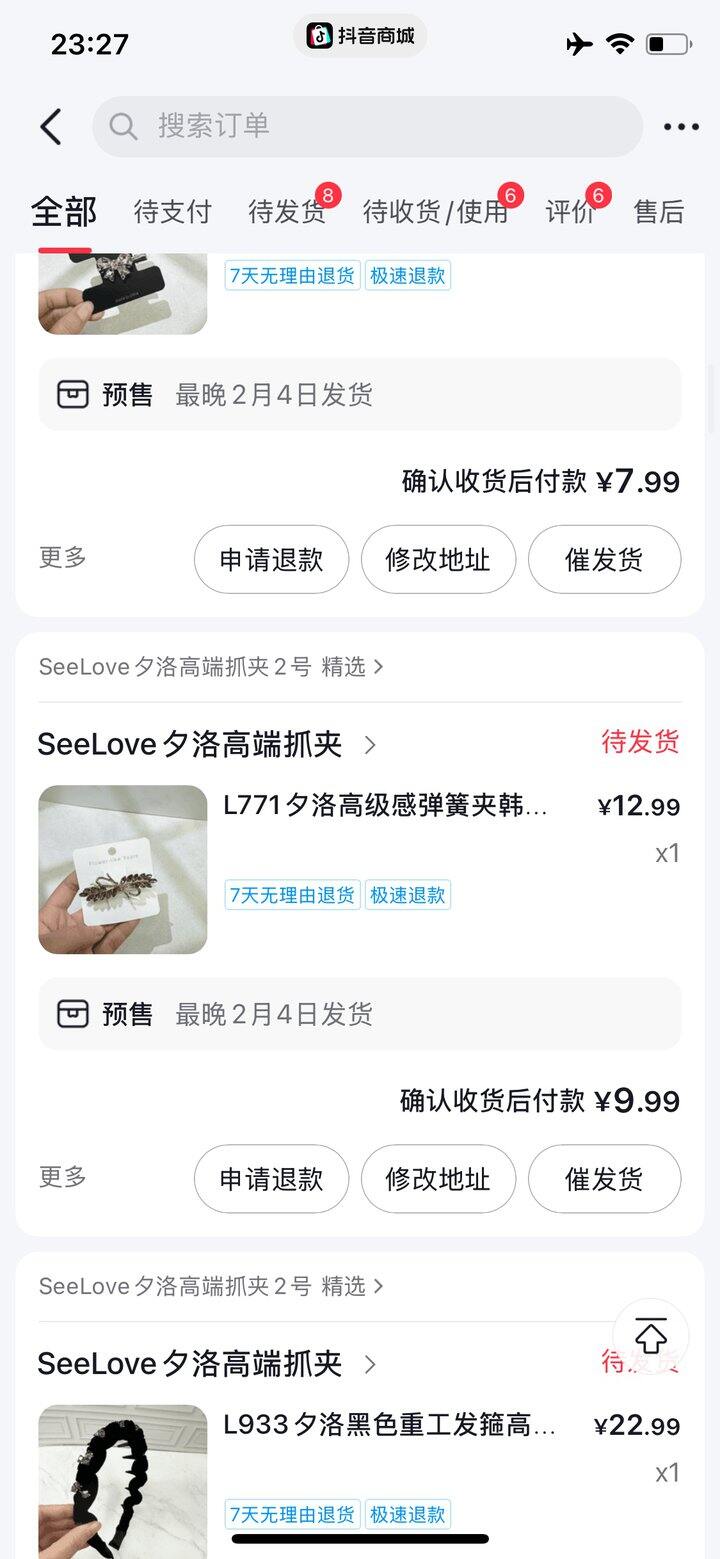Switch to the 待发货 tab
This screenshot has width=720, height=1559.
tap(286, 212)
